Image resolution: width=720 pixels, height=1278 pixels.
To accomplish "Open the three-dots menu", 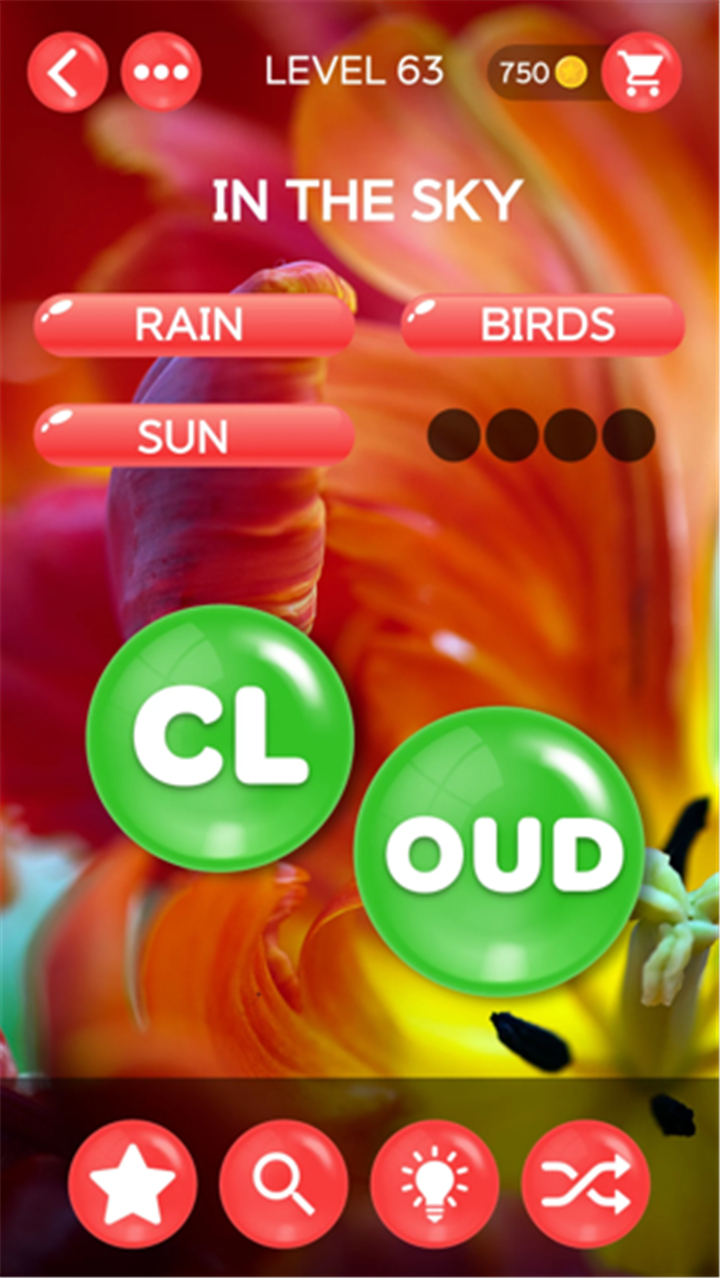I will pos(161,72).
